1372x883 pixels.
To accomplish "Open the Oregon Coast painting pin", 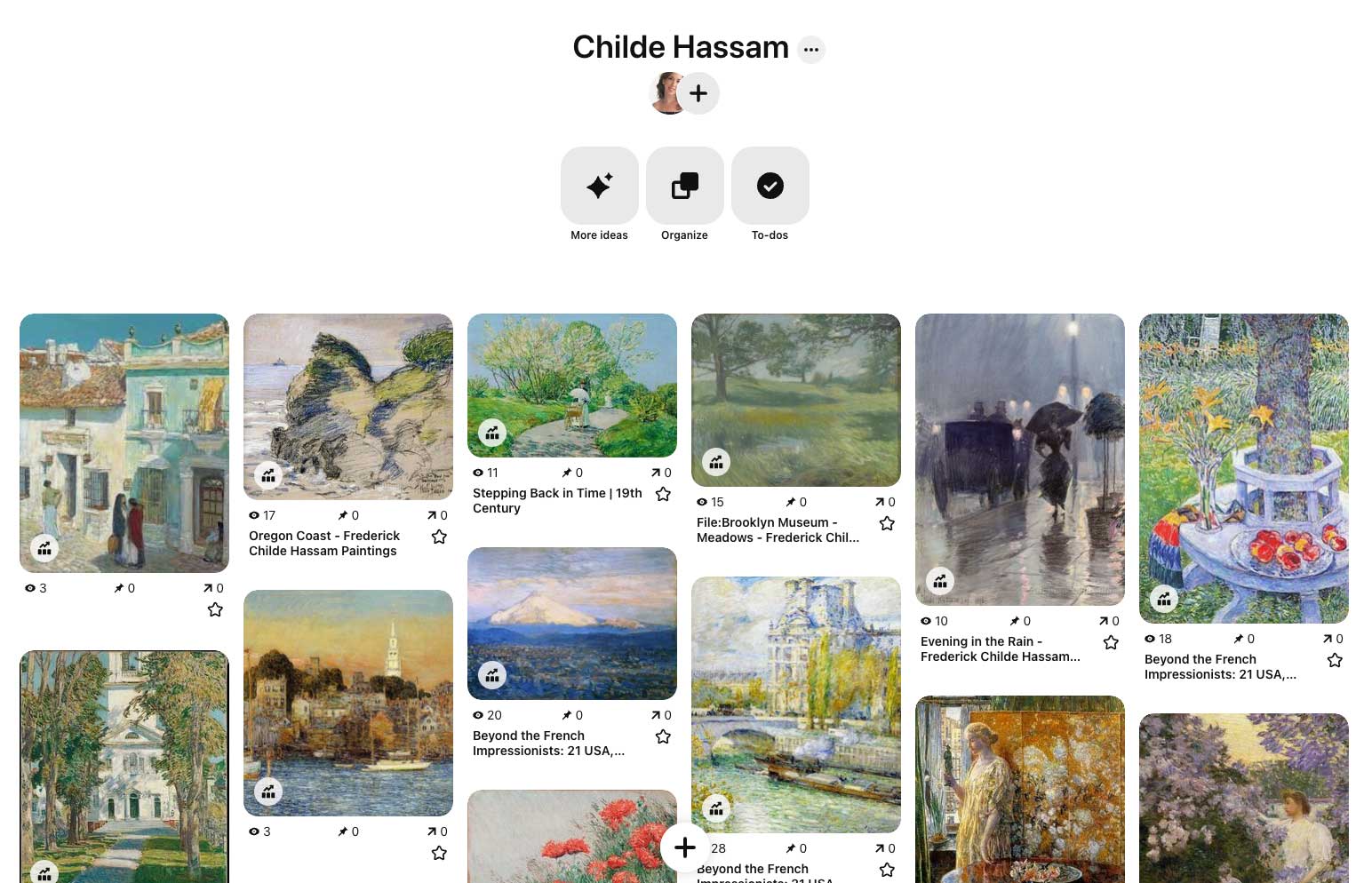I will 347,406.
